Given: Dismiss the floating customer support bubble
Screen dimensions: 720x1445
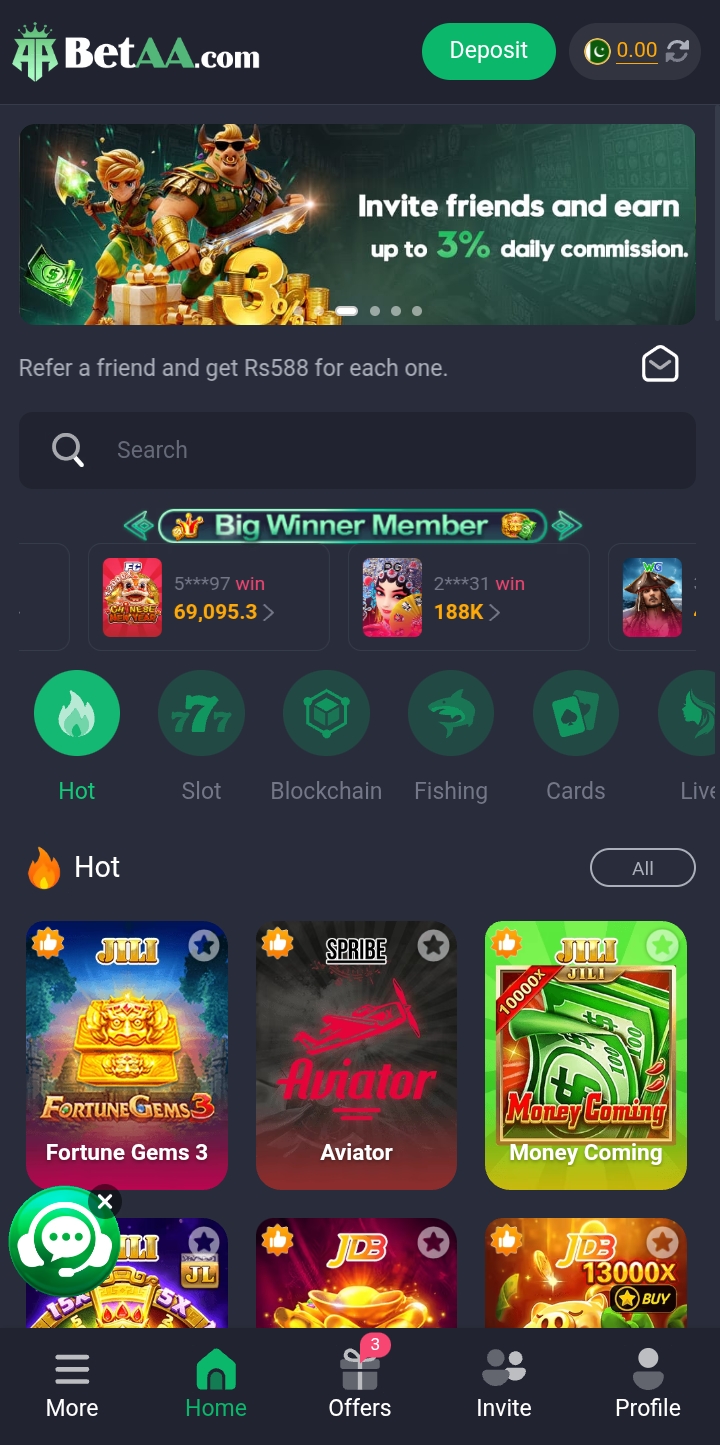Looking at the screenshot, I should click(105, 1202).
